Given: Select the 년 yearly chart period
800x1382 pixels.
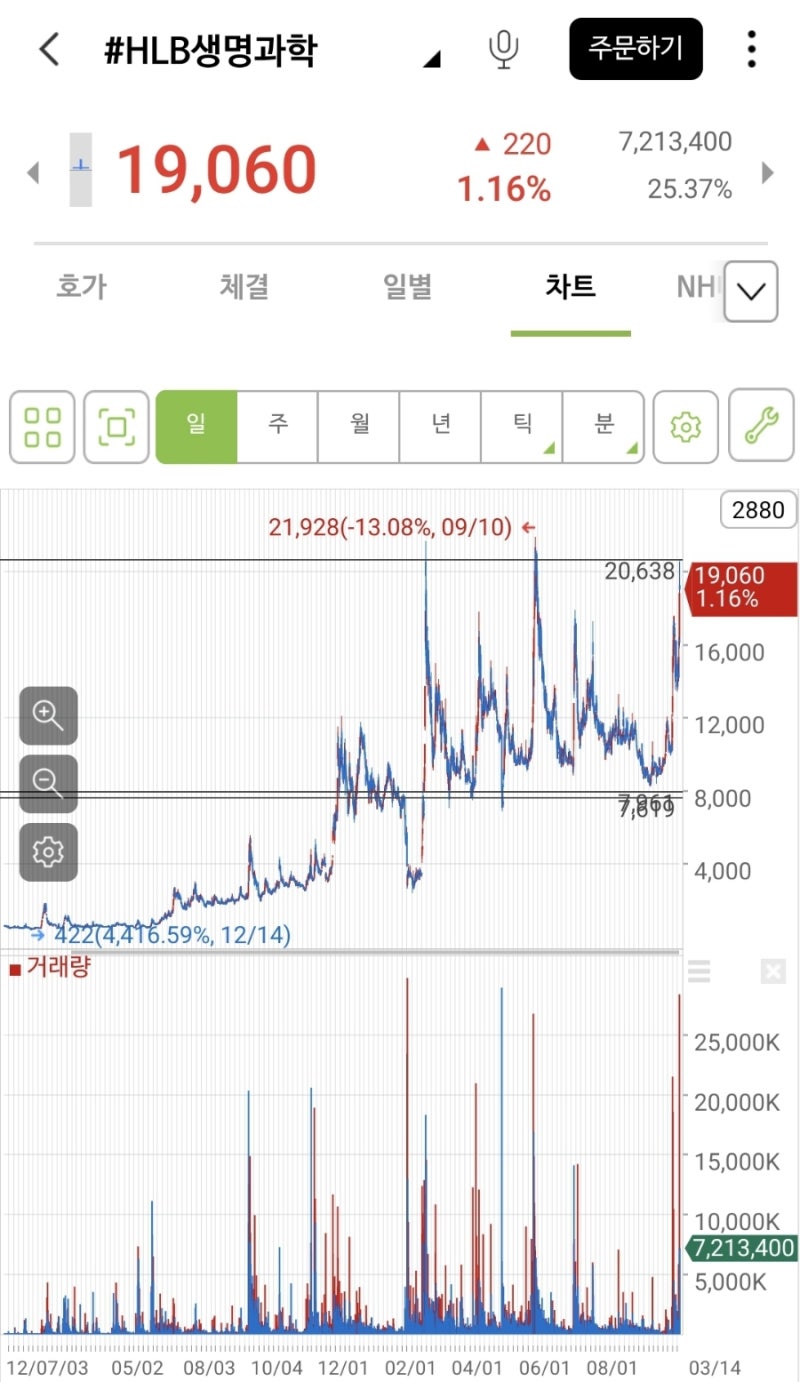Looking at the screenshot, I should 440,427.
